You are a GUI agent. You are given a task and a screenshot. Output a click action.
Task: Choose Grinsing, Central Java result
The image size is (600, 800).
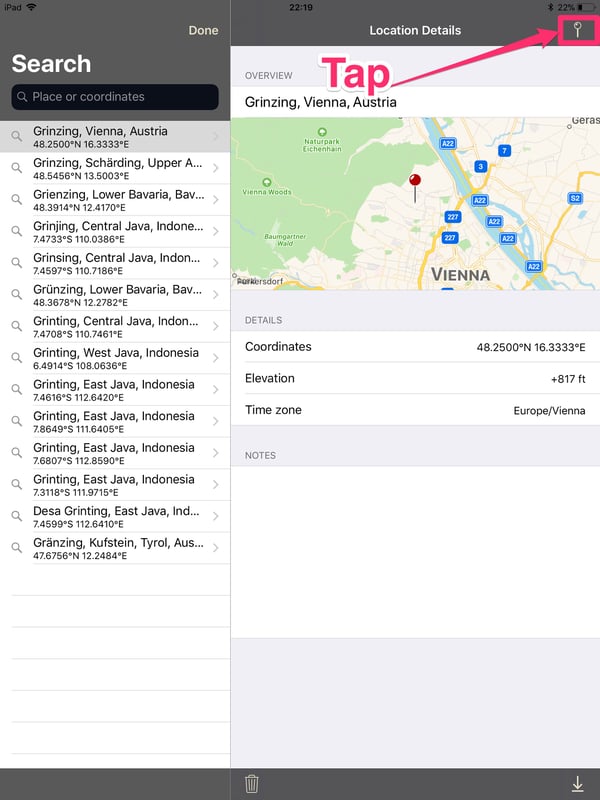click(x=115, y=264)
